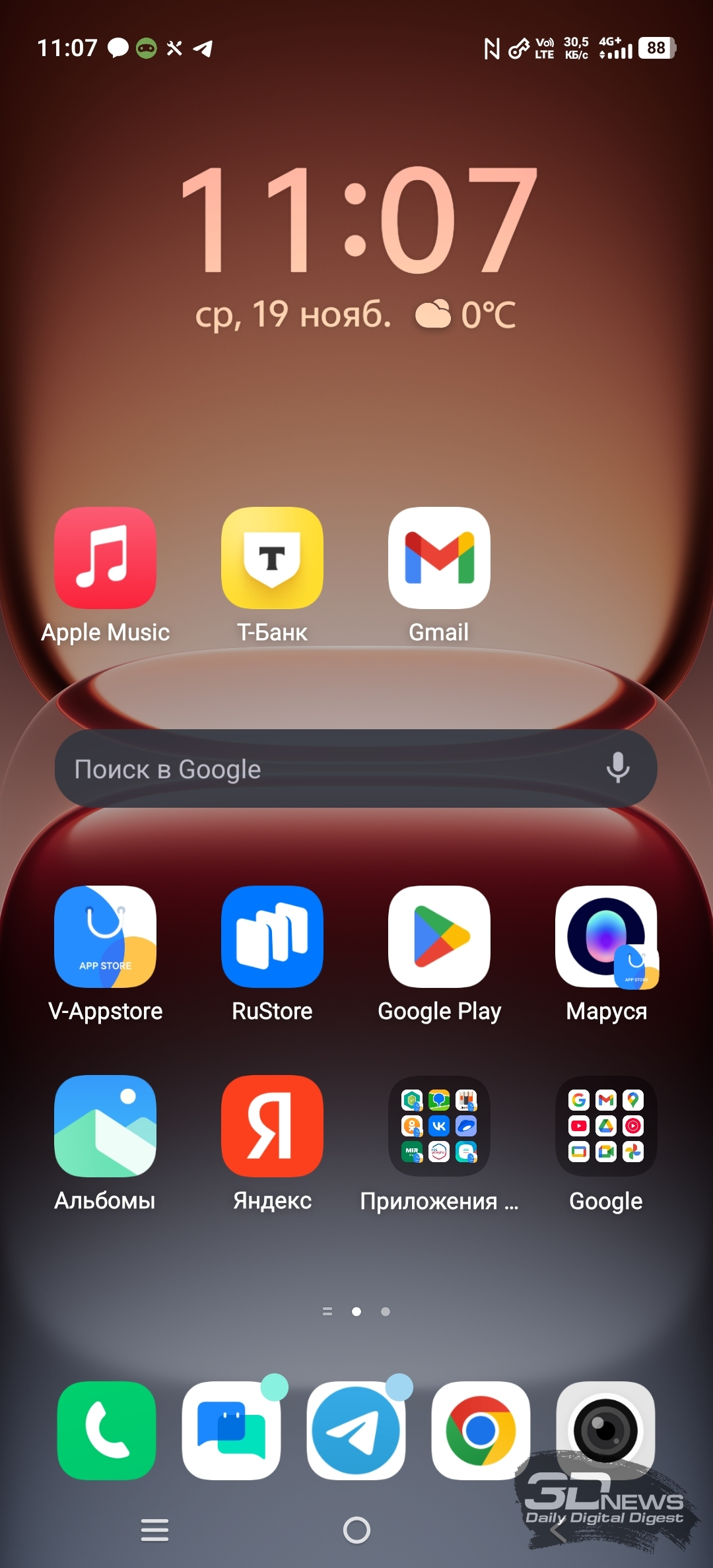Launch the RuStore app
This screenshot has width=713, height=1568.
272,936
